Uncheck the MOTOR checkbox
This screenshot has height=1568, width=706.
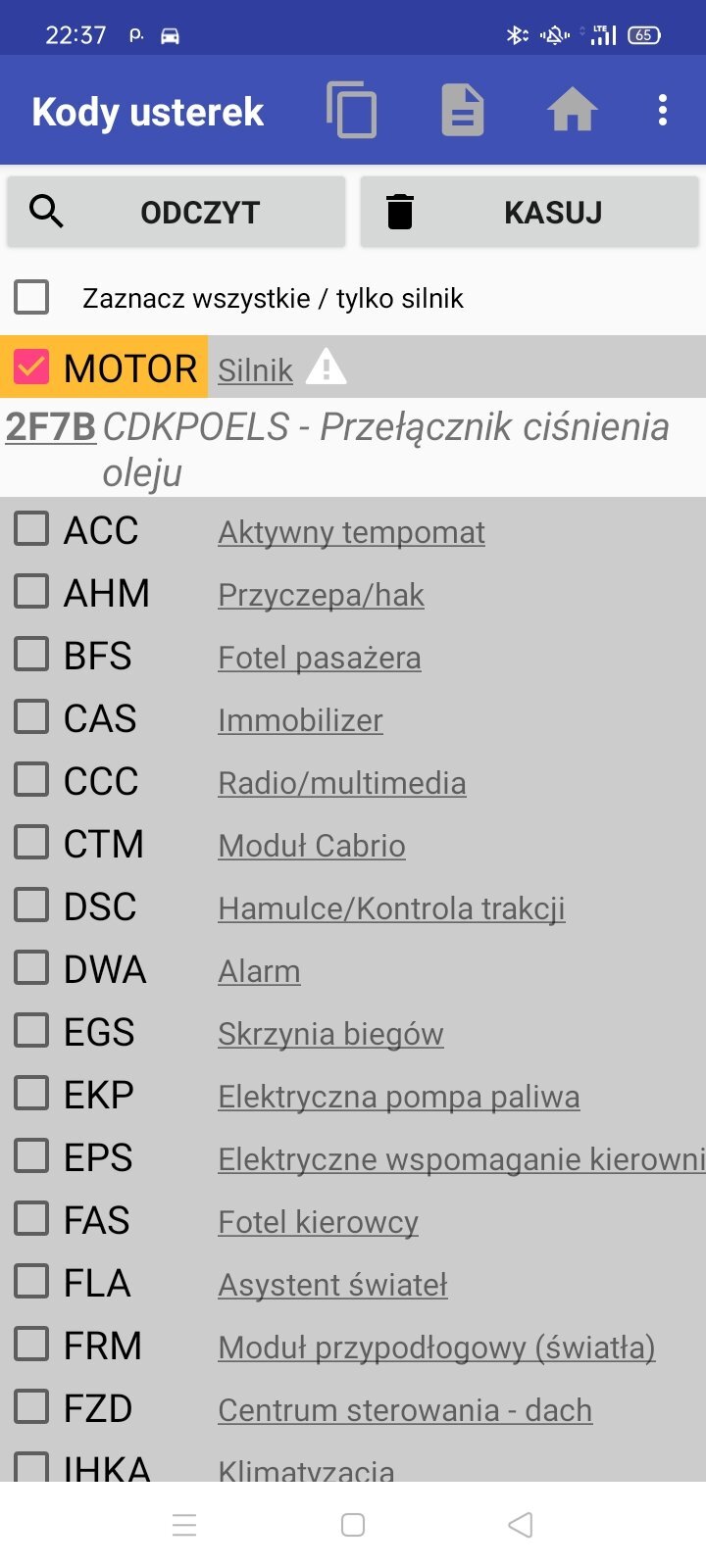31,367
